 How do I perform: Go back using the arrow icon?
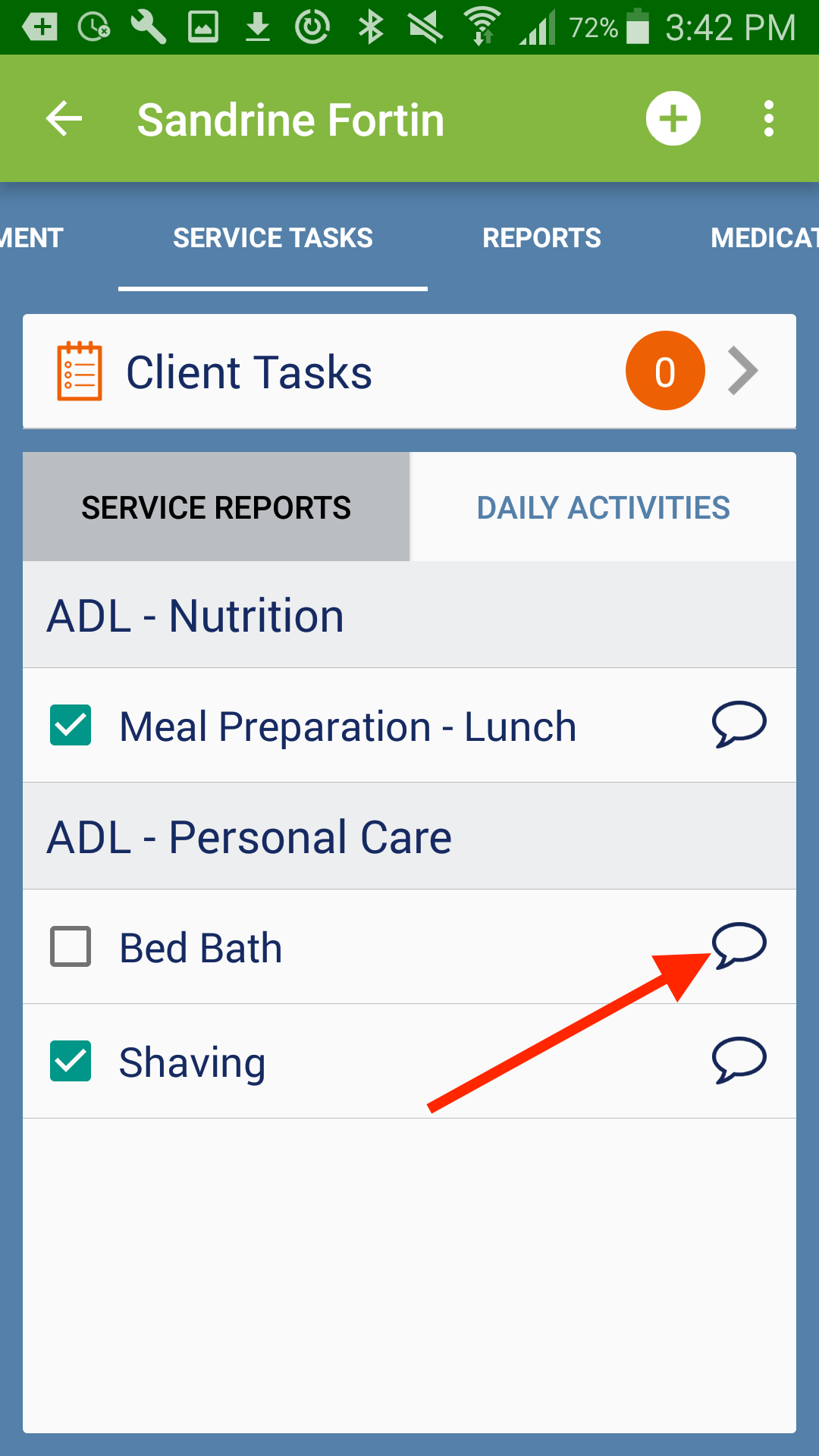point(64,119)
